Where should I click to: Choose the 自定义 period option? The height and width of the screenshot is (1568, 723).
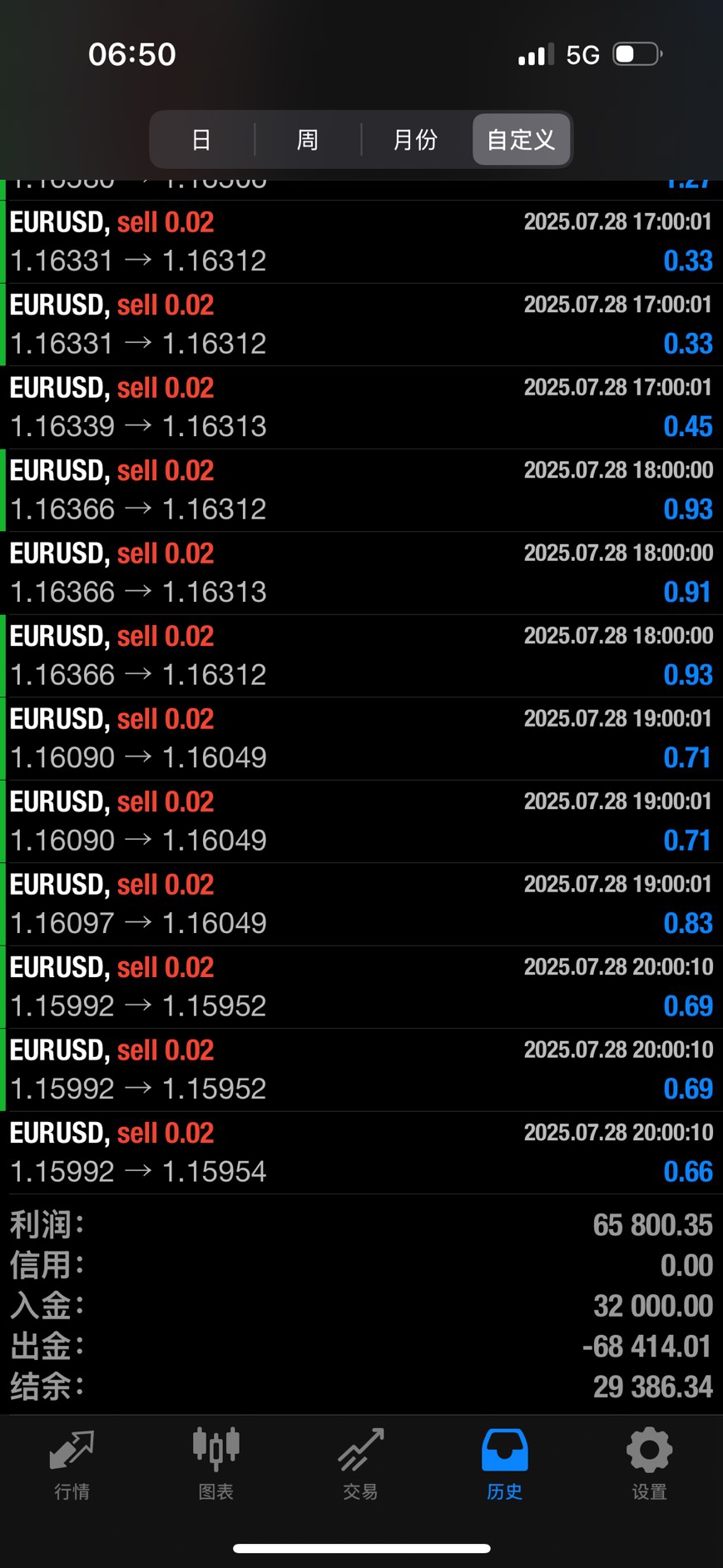(521, 140)
